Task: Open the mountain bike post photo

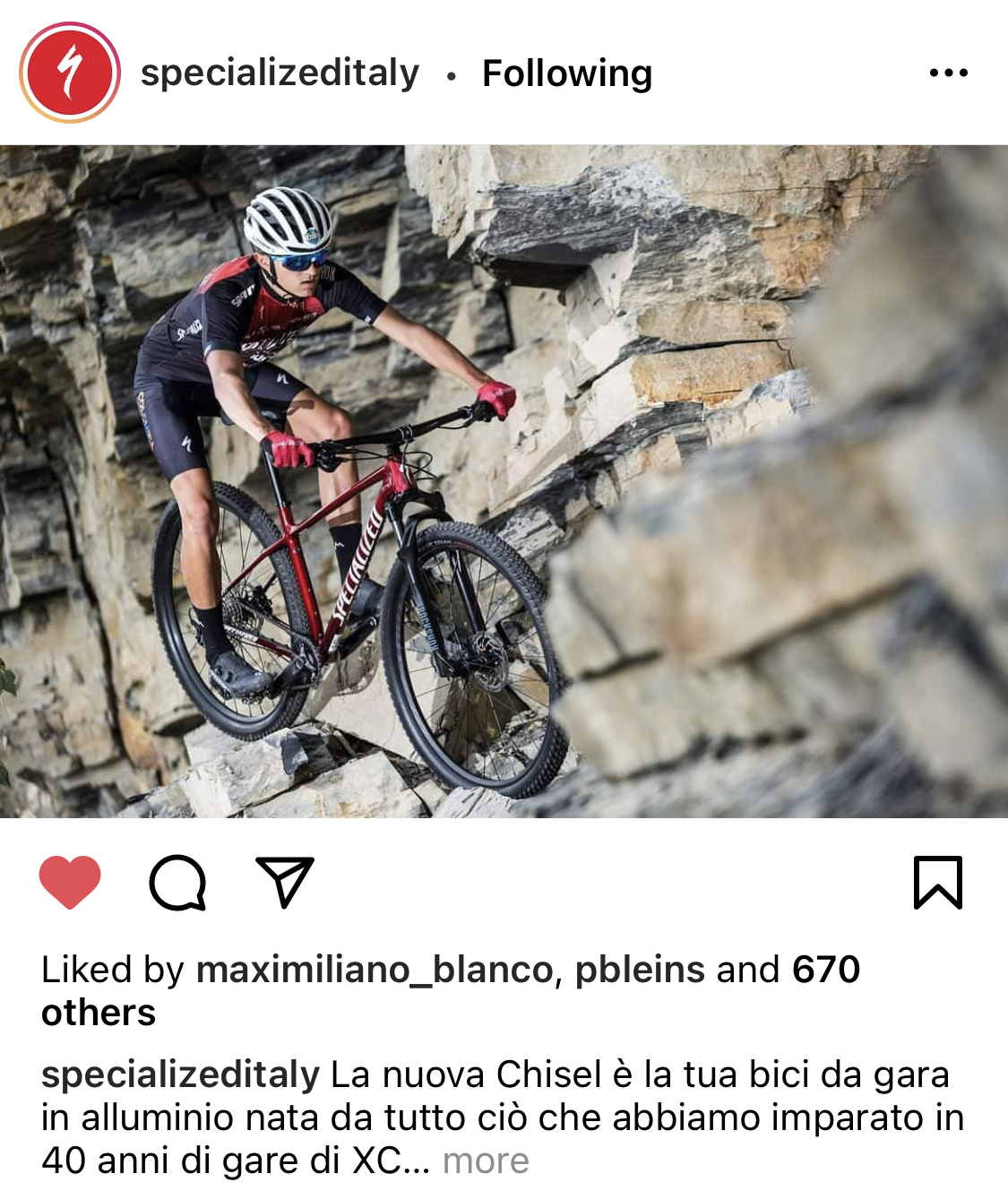Action: coord(504,481)
